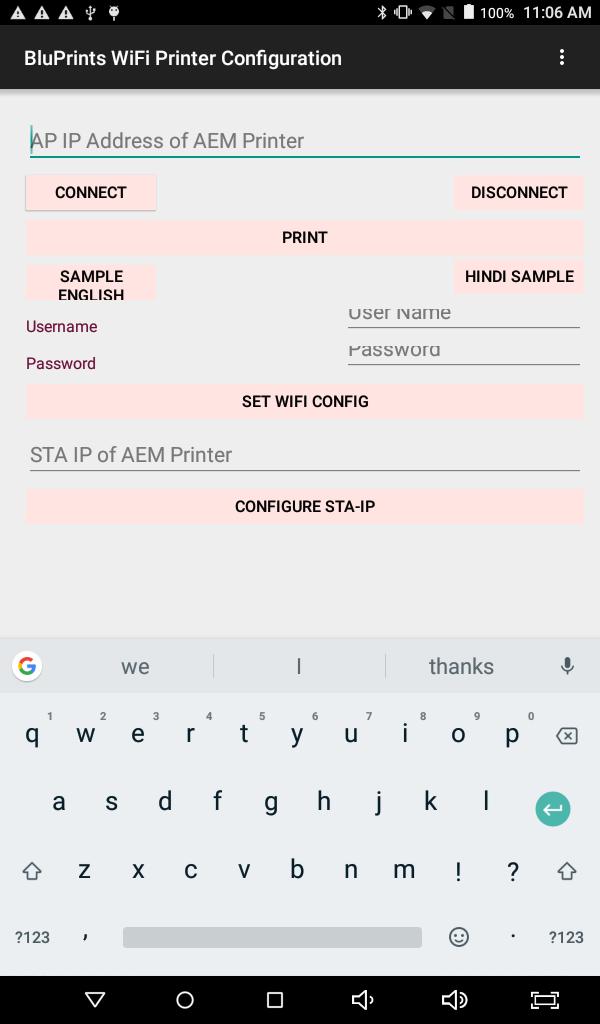The height and width of the screenshot is (1024, 600).
Task: Print the HINDI SAMPLE page
Action: [518, 276]
